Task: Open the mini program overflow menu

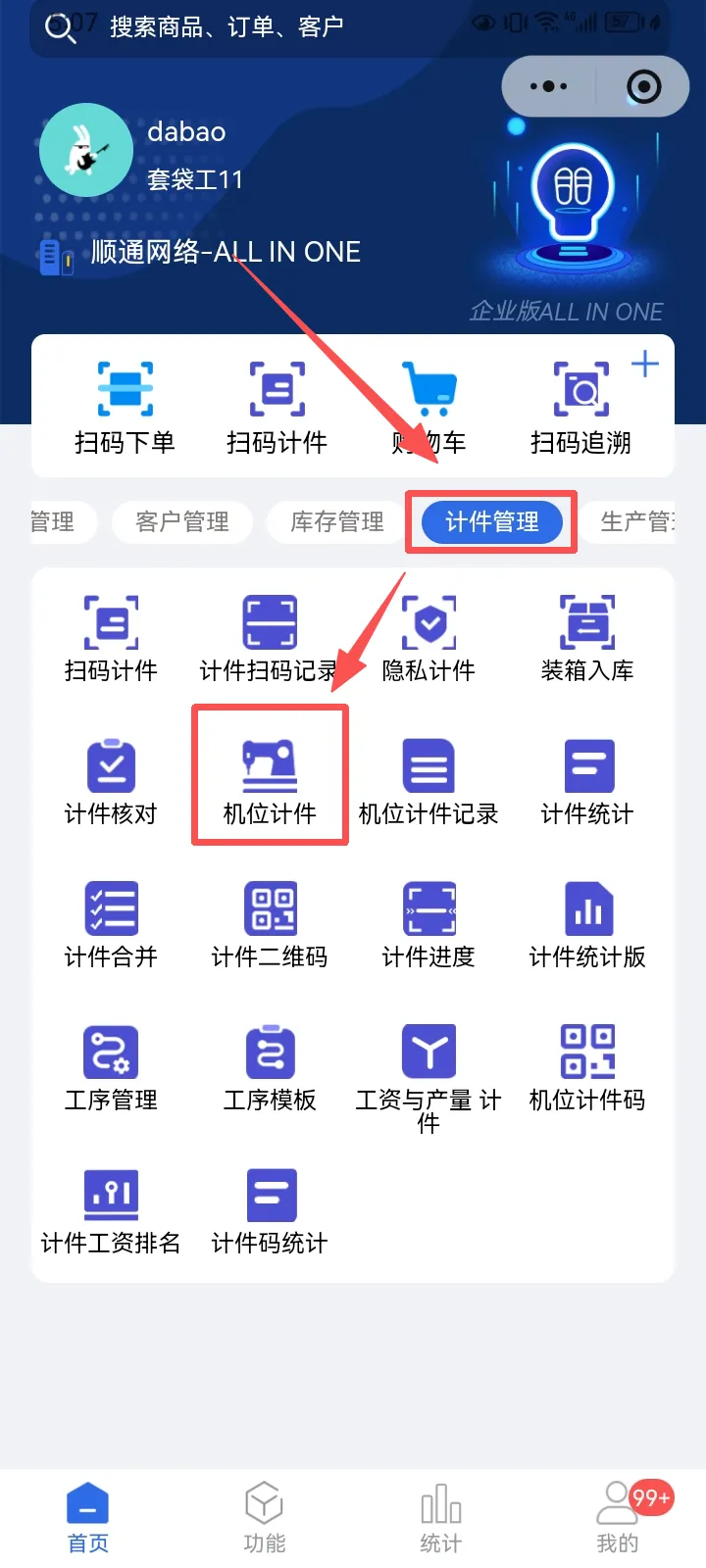Action: (548, 86)
